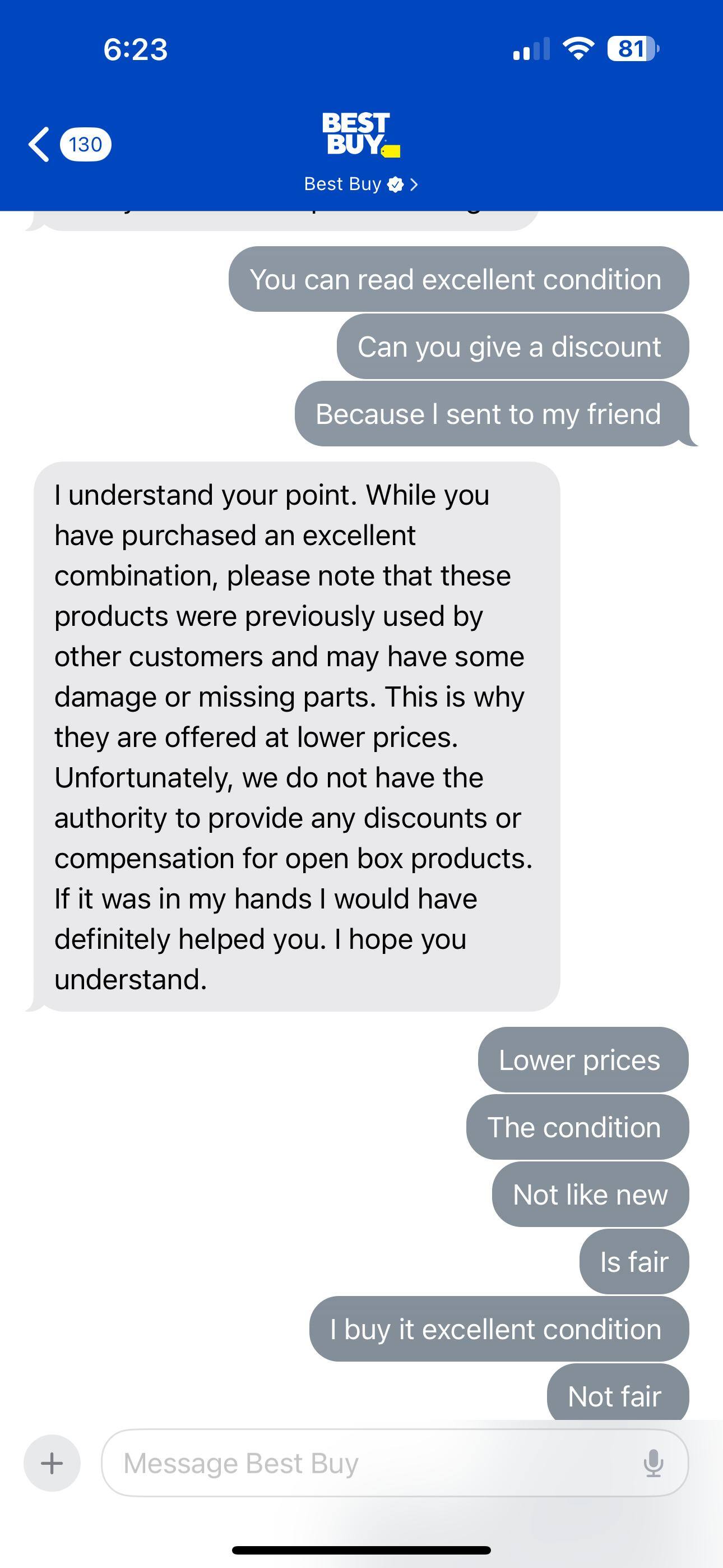Image resolution: width=723 pixels, height=1568 pixels.
Task: Tap the verified checkmark badge next to Best Buy
Action: click(395, 184)
